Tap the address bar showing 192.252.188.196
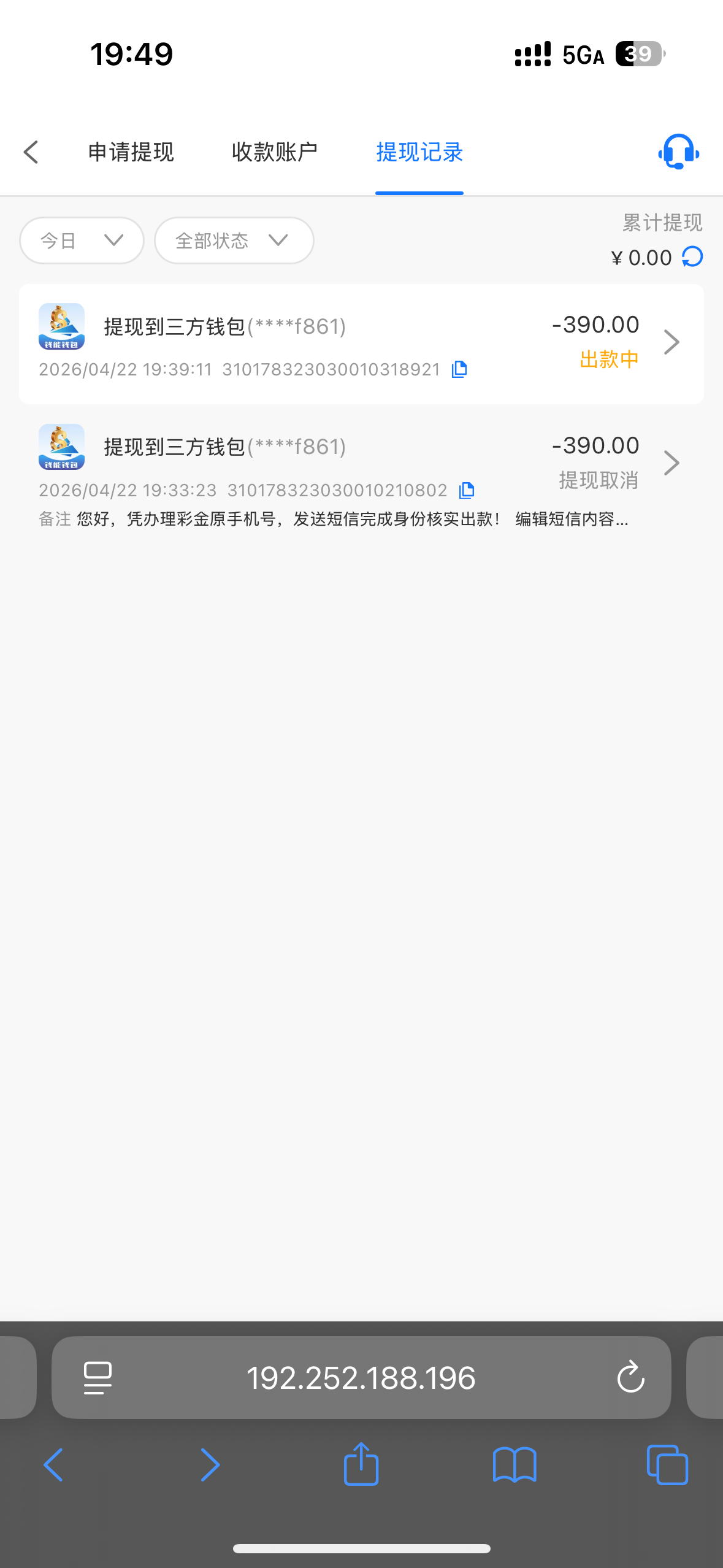The width and height of the screenshot is (723, 1568). point(361,1378)
